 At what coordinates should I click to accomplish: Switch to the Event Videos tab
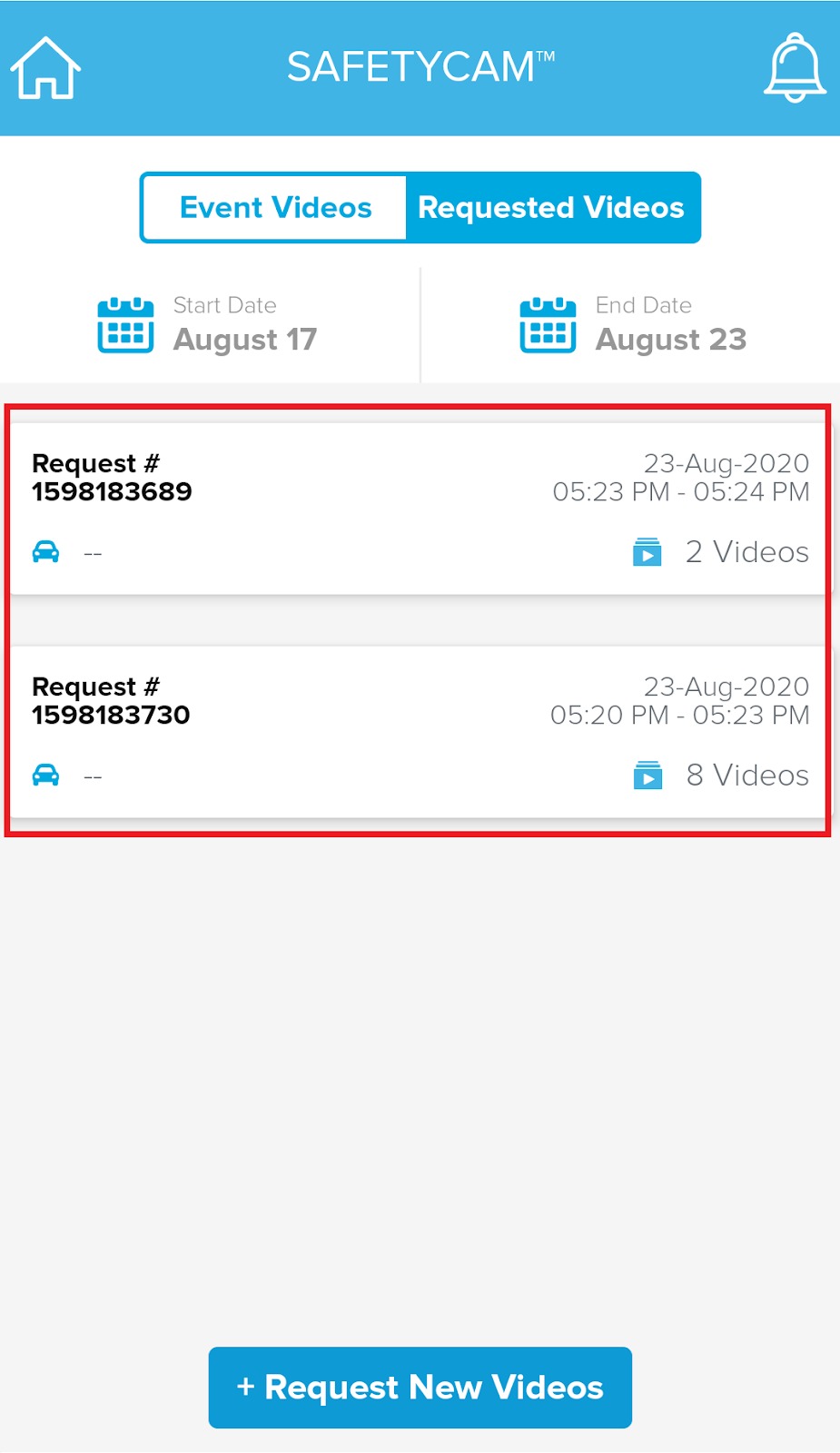275,208
